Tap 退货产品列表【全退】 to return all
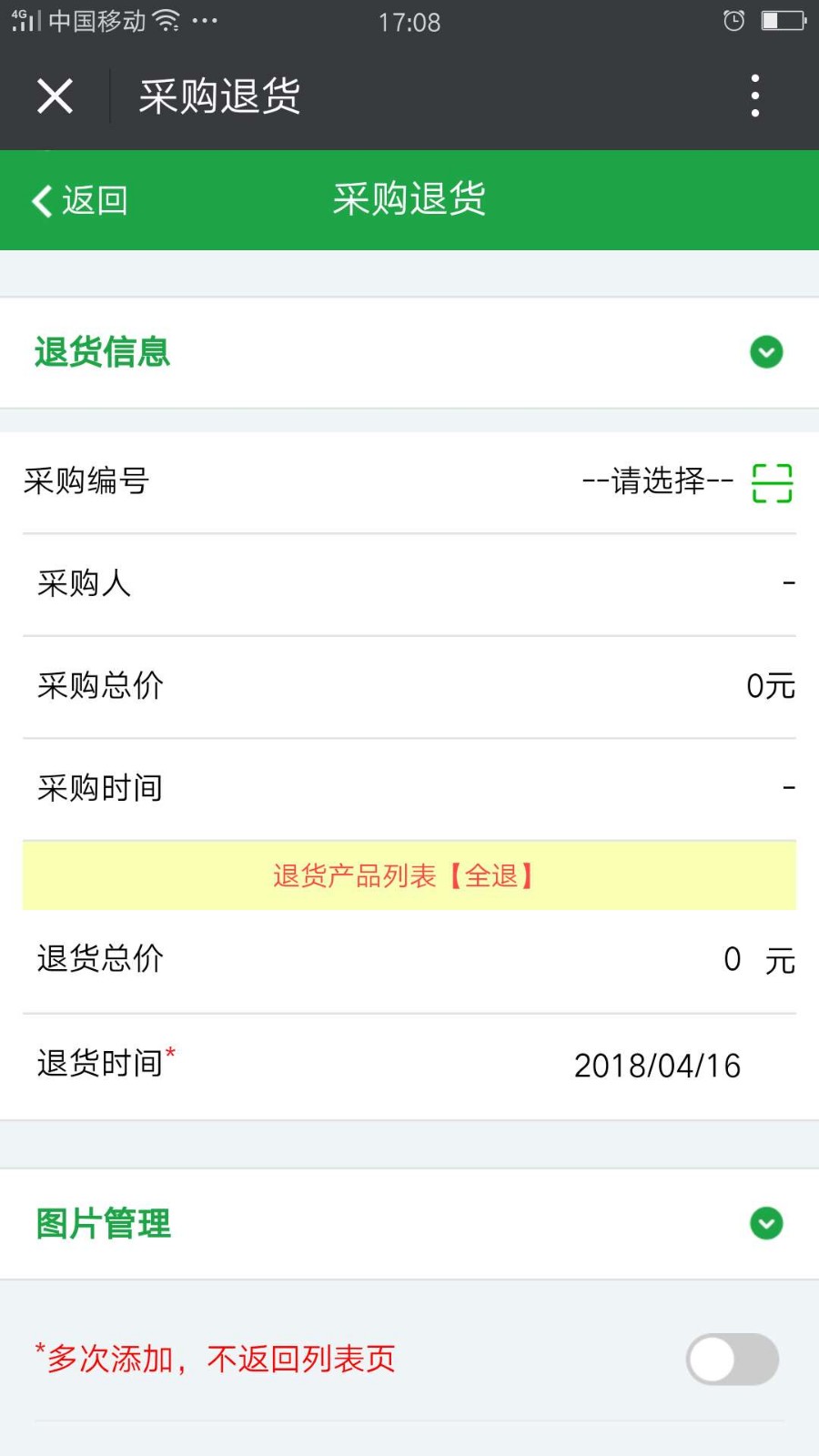This screenshot has width=819, height=1456. click(x=409, y=875)
